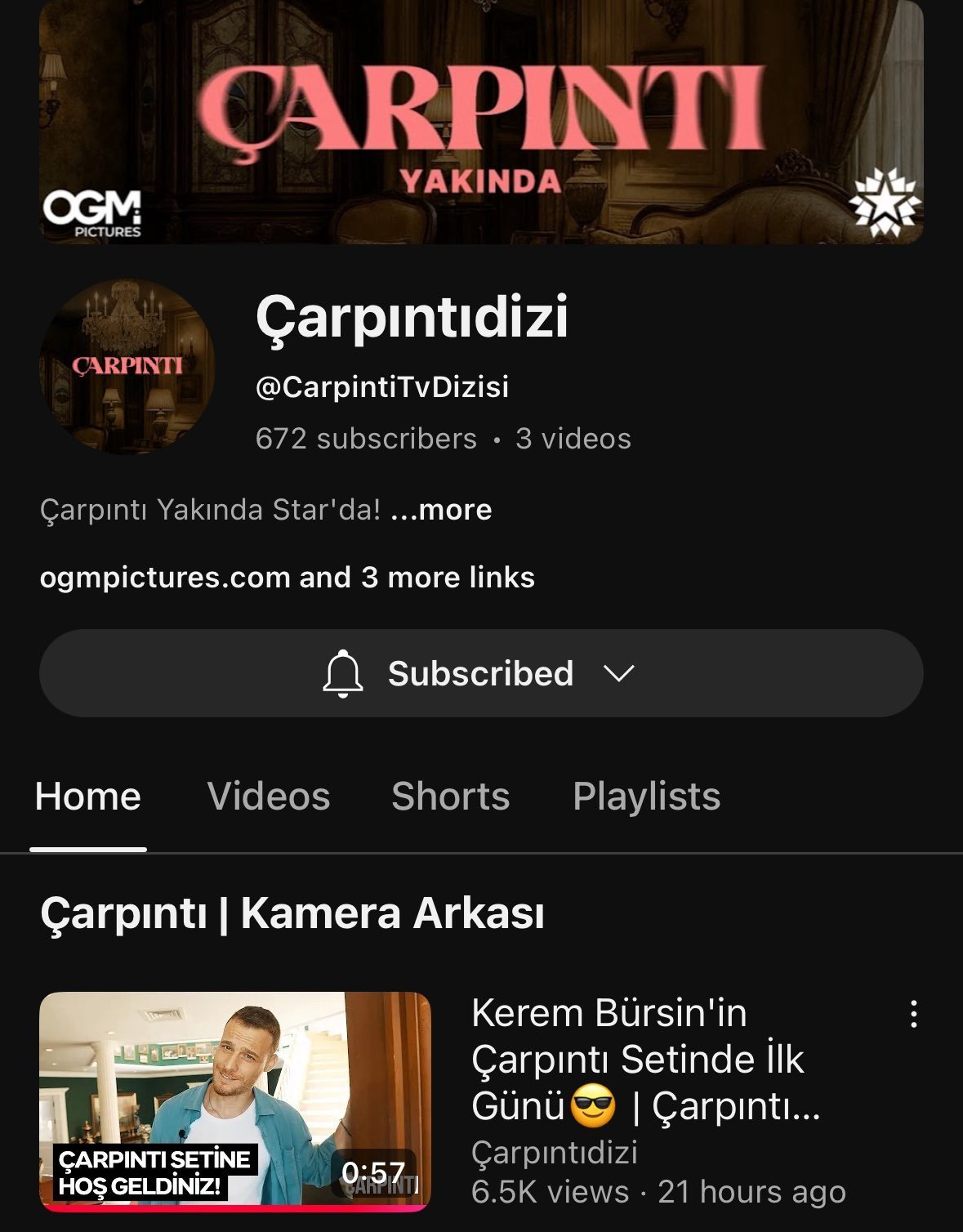Open the Çarpıntı | Kamera Arkası section

click(x=292, y=913)
